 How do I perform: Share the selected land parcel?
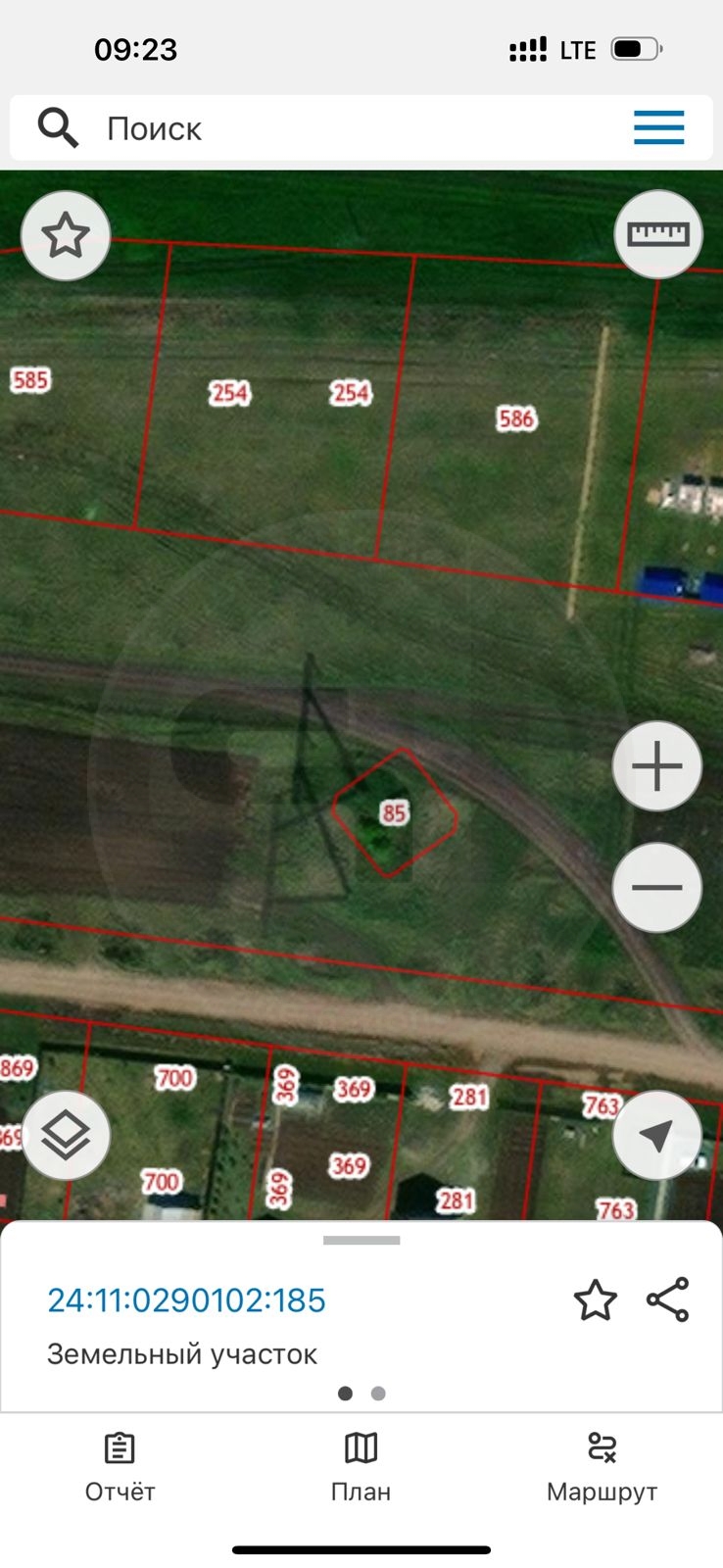click(x=668, y=1300)
